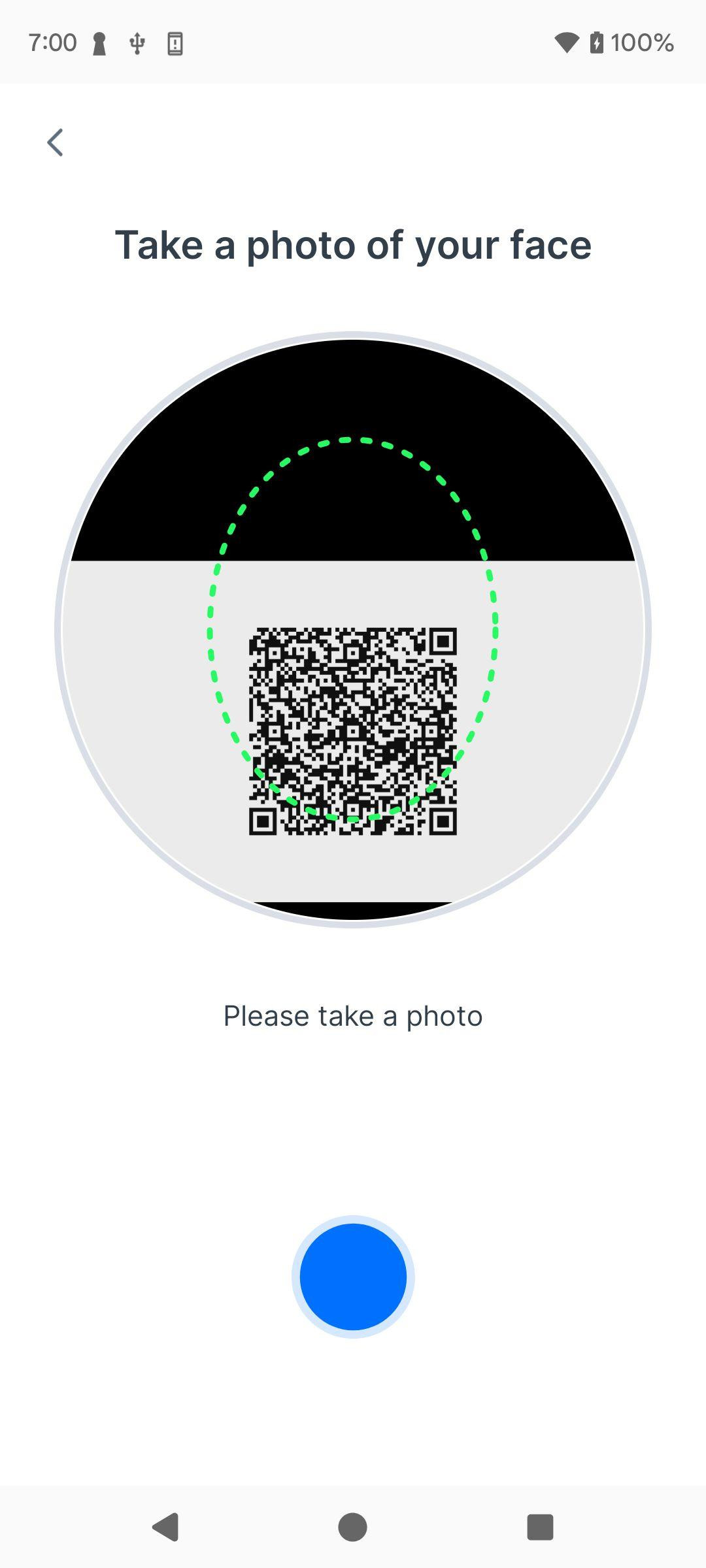
Task: Tap the blue shutter button to take photo
Action: 353,1277
